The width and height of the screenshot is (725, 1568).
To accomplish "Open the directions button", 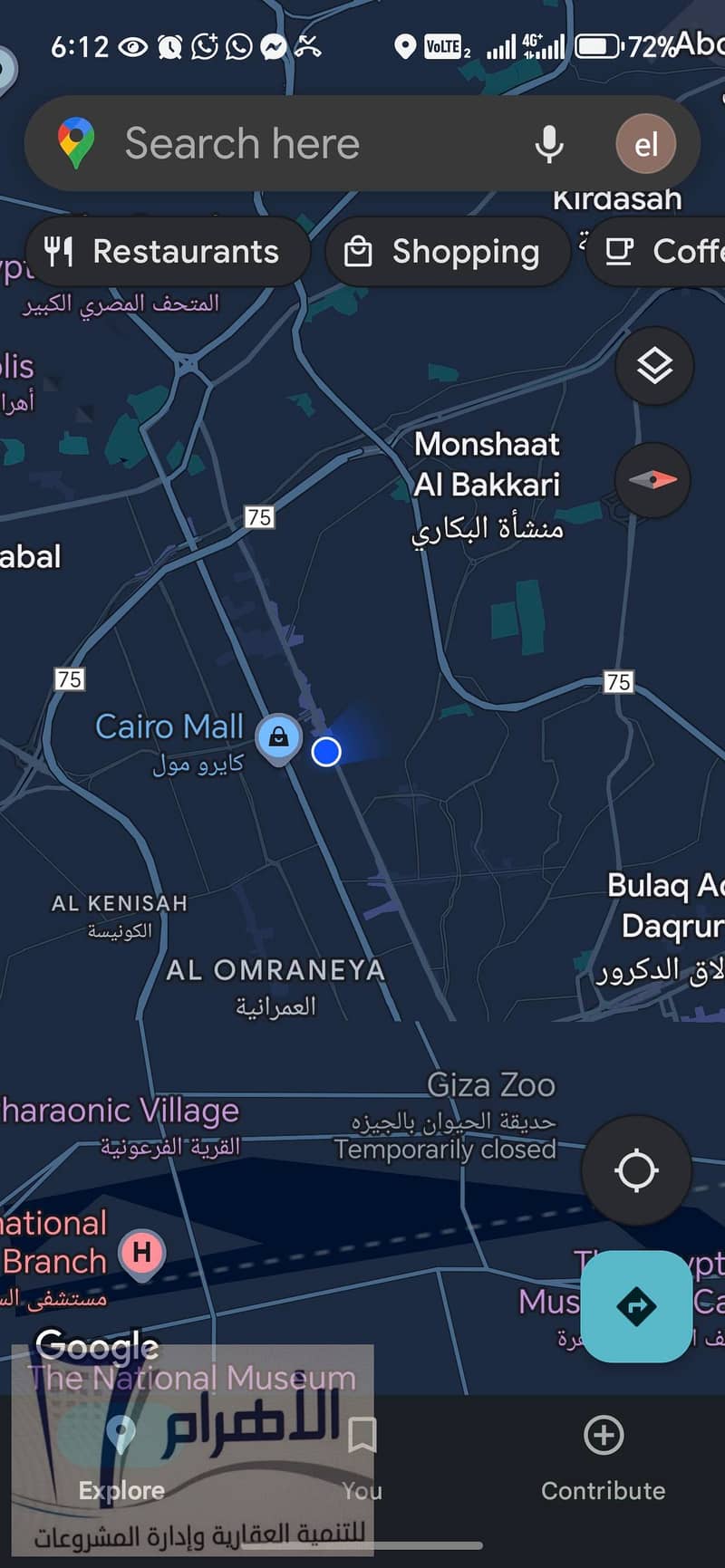I will 636,1306.
